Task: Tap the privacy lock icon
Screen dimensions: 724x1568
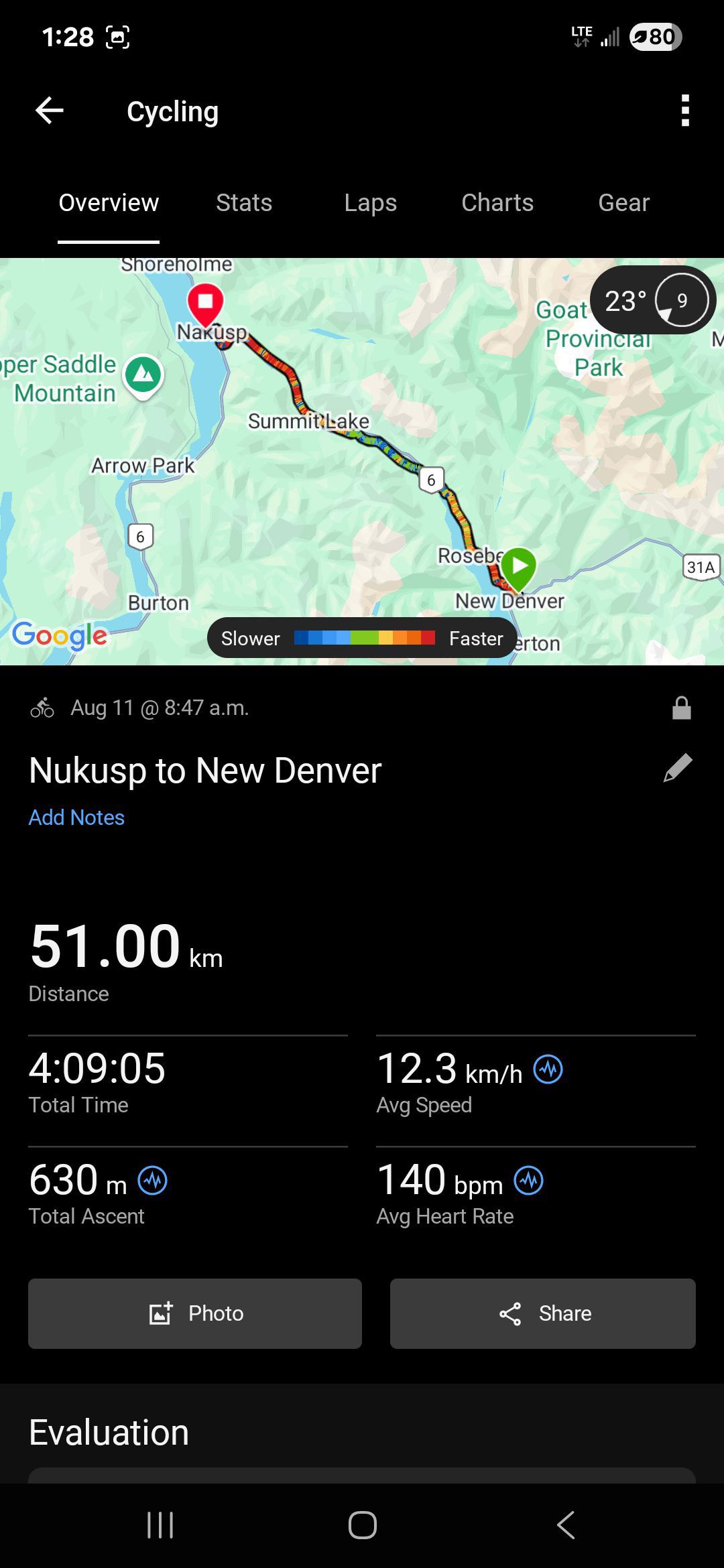Action: pyautogui.click(x=681, y=708)
